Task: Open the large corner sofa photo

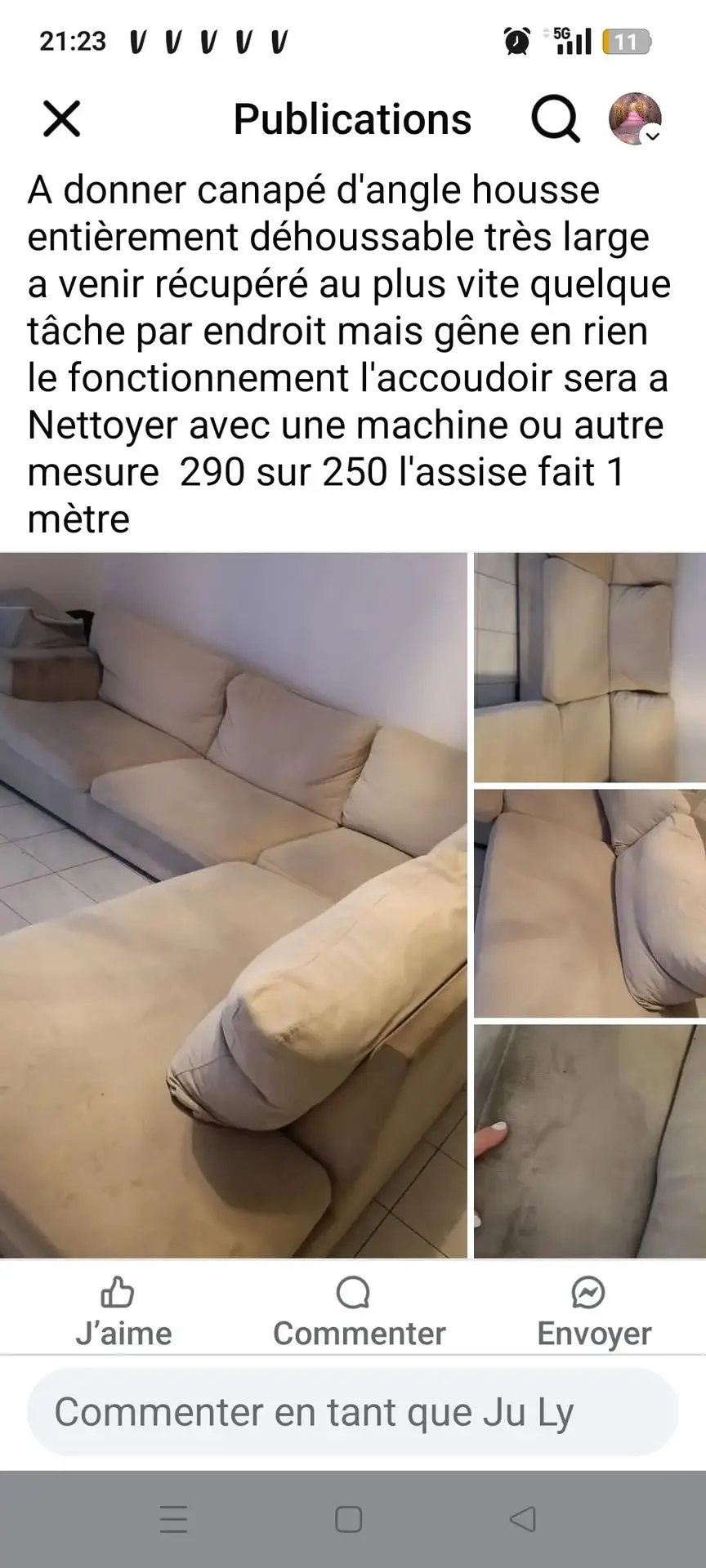Action: tap(233, 905)
